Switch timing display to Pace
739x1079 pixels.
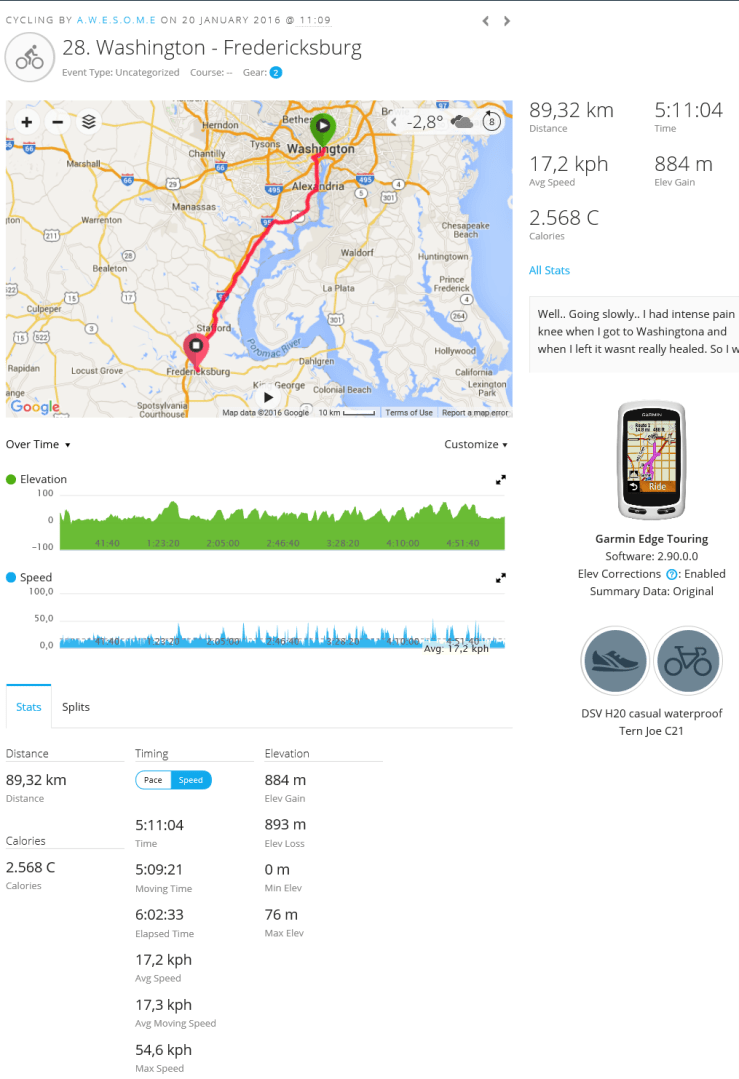click(153, 780)
